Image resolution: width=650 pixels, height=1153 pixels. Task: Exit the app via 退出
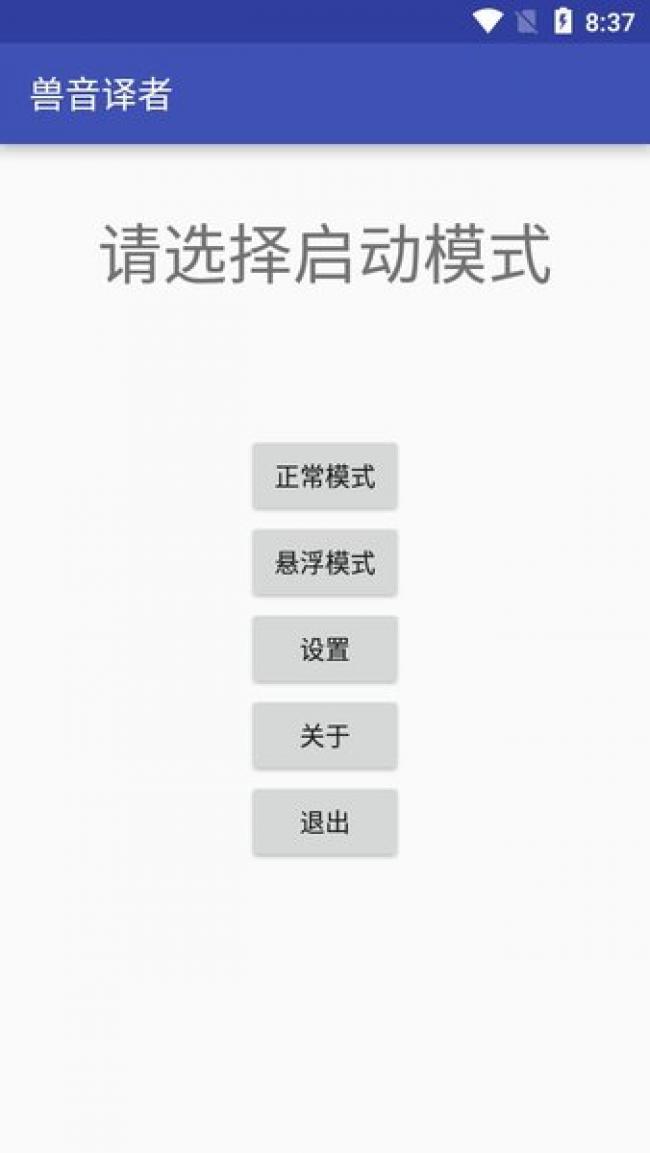325,823
